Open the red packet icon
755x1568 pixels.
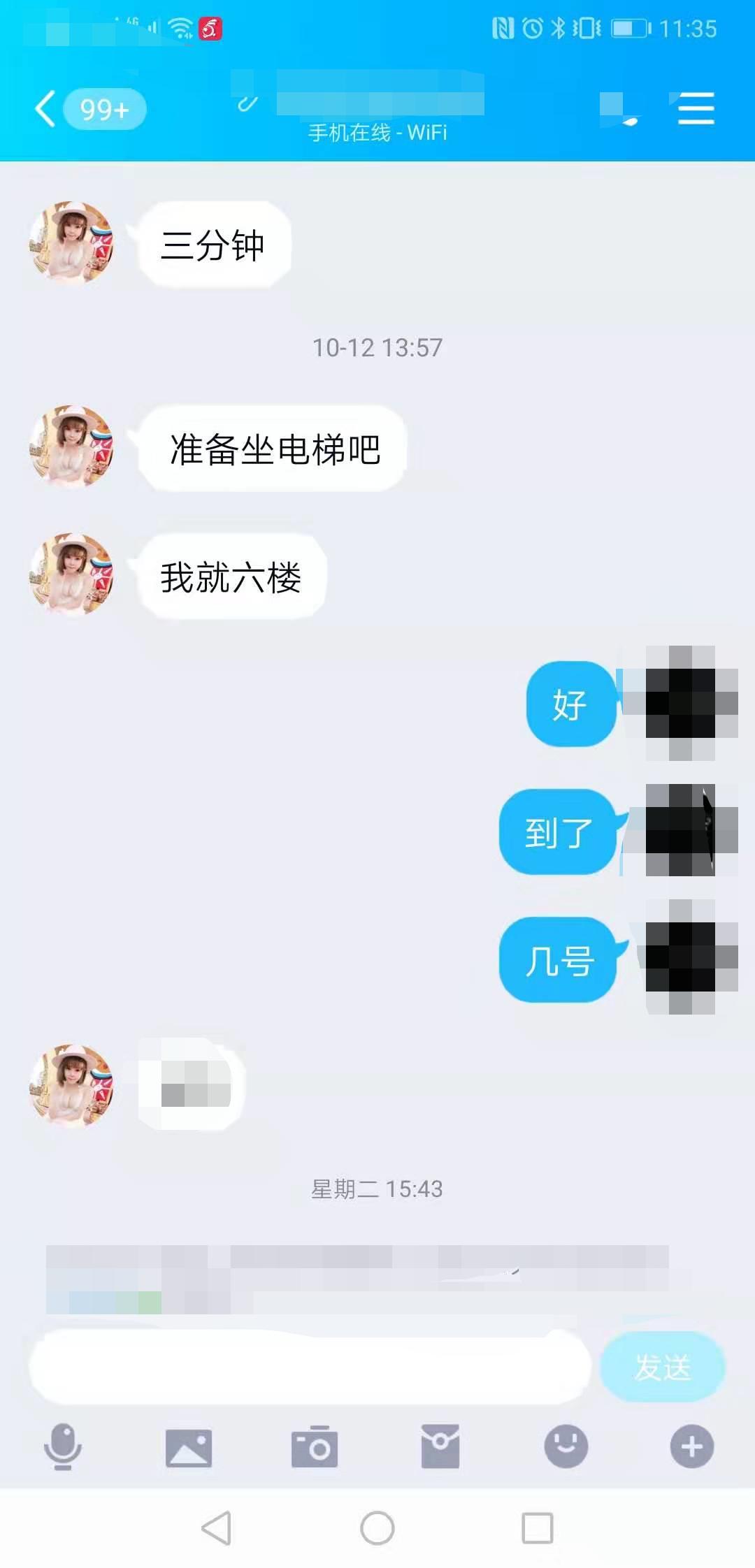440,1446
